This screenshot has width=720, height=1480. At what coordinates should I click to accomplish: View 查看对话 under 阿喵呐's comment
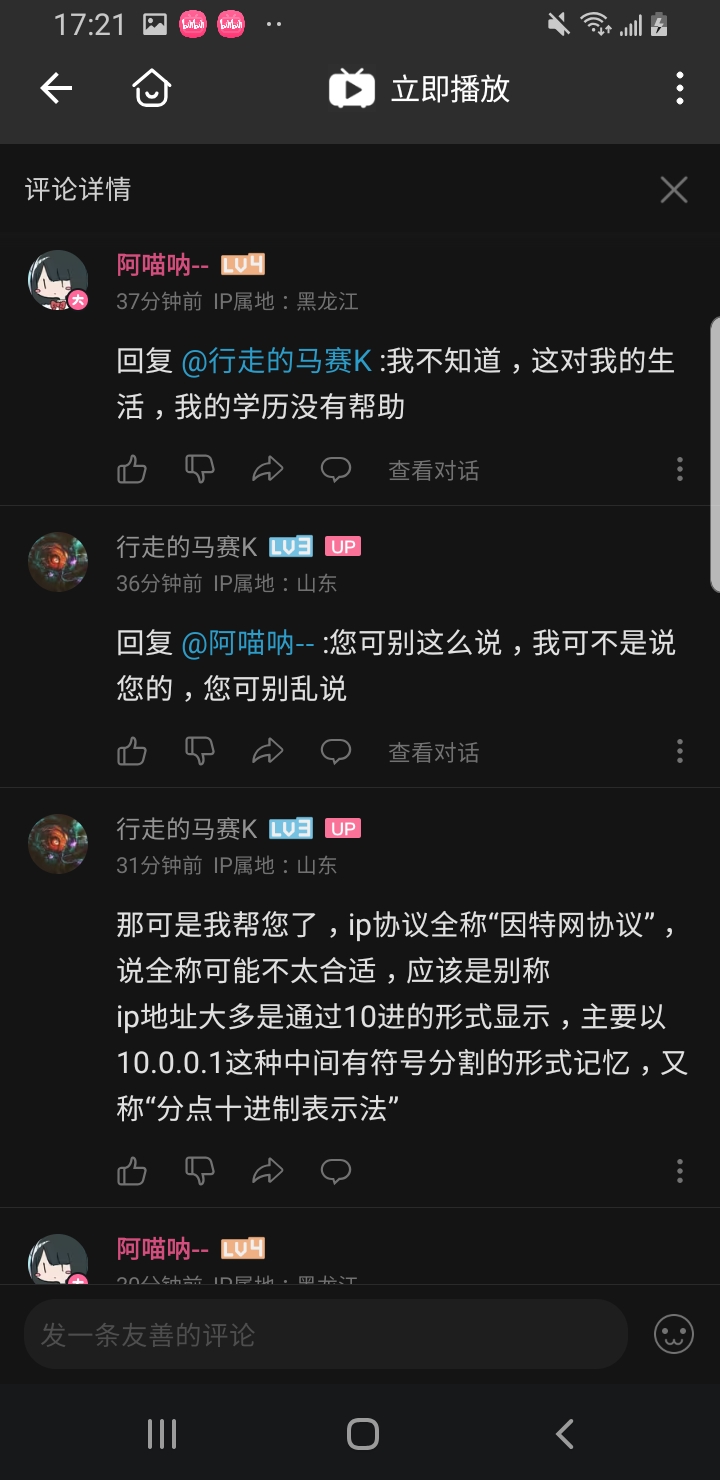click(433, 470)
